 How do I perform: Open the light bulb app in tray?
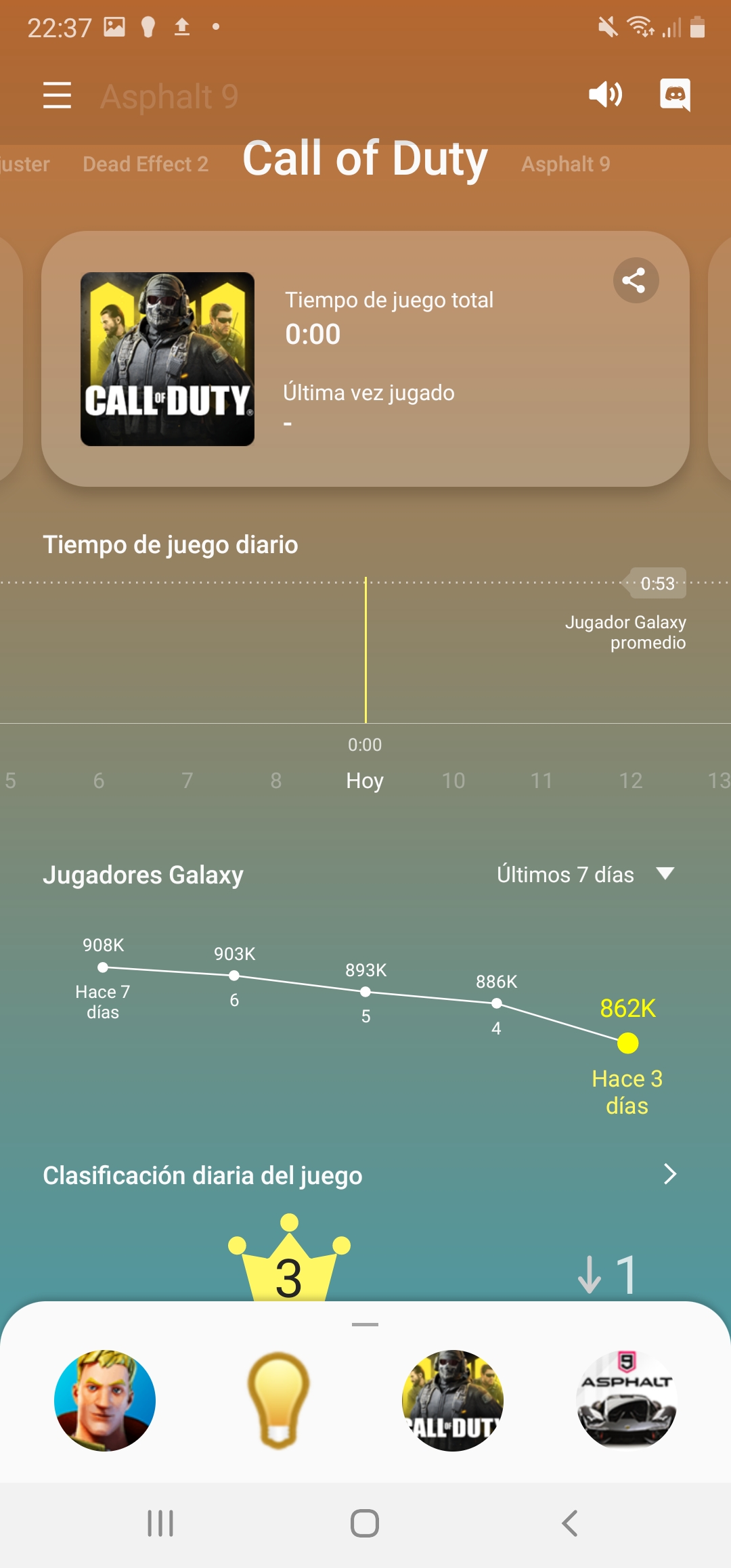(278, 1400)
